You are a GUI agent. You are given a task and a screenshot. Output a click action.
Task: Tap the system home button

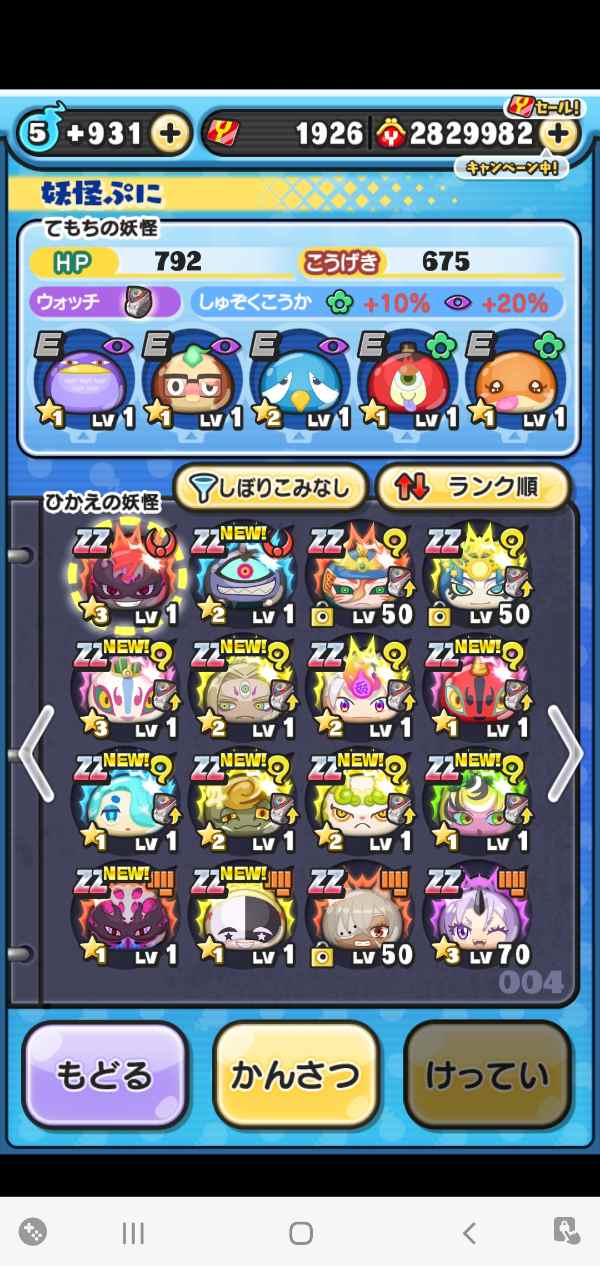click(300, 1234)
